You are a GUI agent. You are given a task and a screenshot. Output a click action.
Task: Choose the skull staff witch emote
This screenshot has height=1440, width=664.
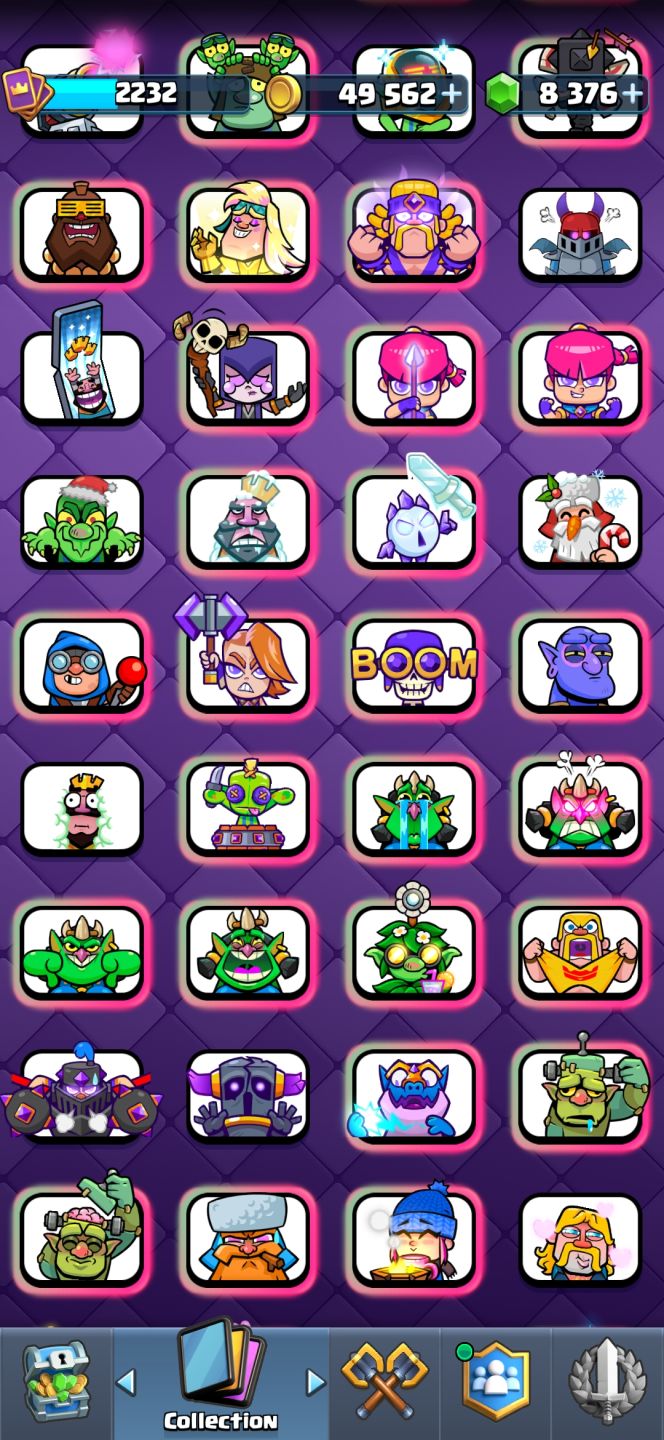click(248, 377)
